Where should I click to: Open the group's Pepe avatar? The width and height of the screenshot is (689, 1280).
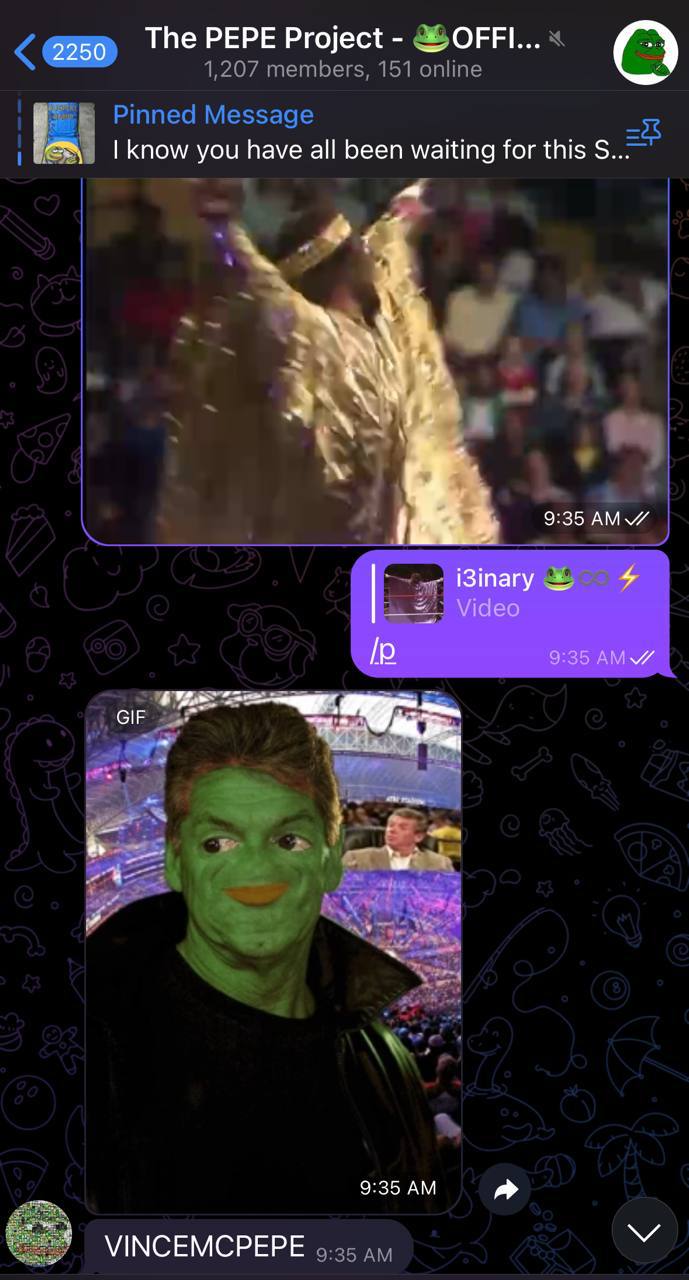[645, 52]
